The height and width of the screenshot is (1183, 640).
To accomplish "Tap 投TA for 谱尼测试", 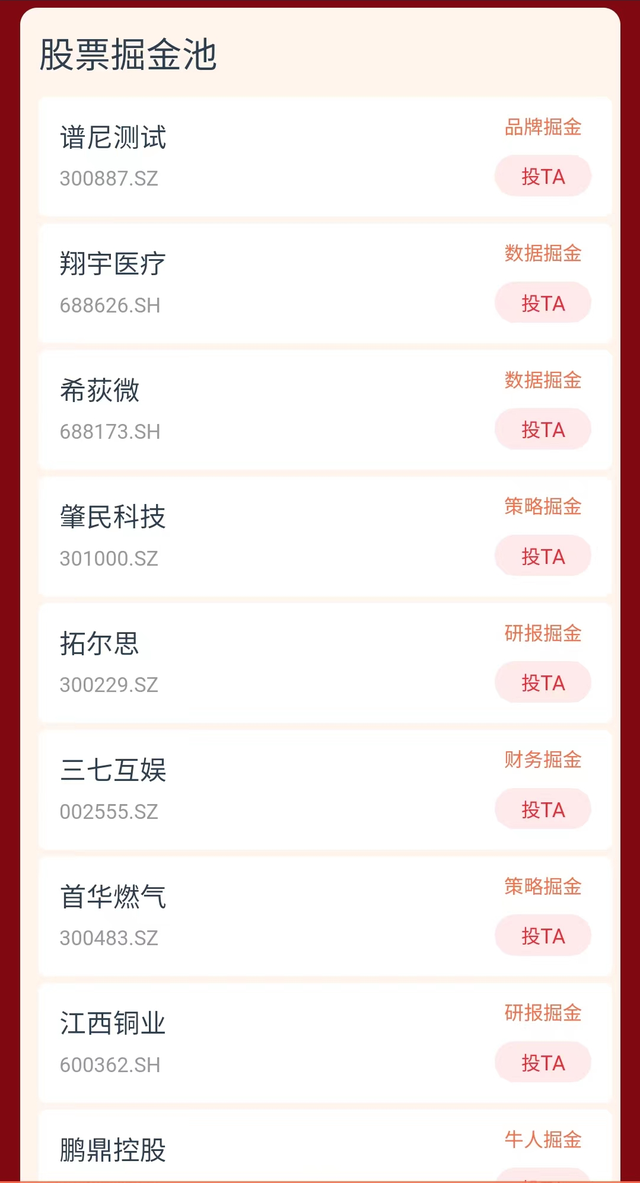I will pyautogui.click(x=542, y=177).
